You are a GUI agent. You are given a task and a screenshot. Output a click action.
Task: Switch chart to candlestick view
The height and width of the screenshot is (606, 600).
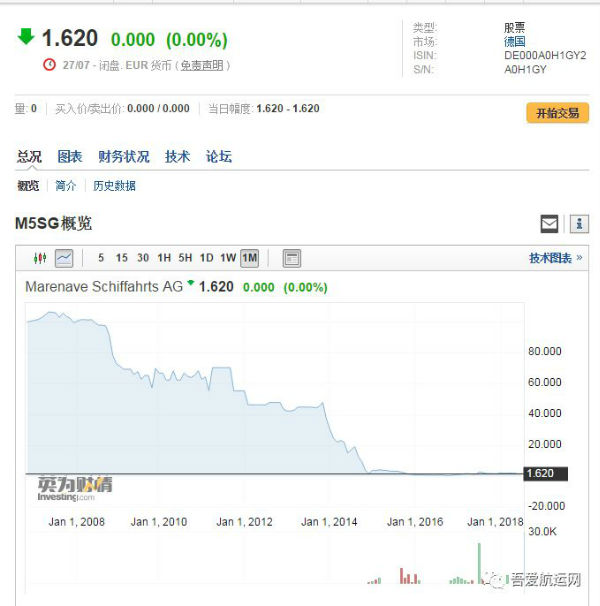pyautogui.click(x=40, y=258)
